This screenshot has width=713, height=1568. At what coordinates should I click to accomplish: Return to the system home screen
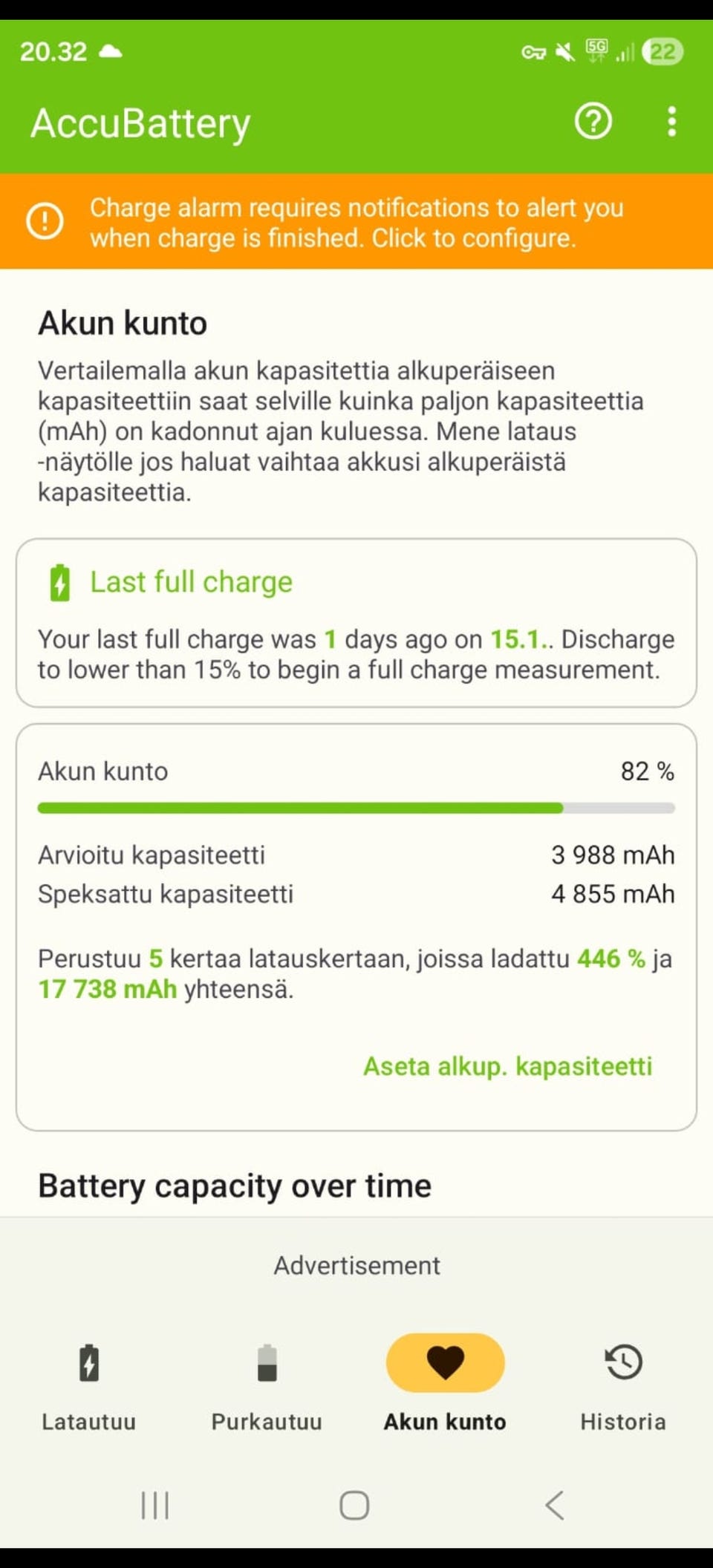click(354, 1506)
